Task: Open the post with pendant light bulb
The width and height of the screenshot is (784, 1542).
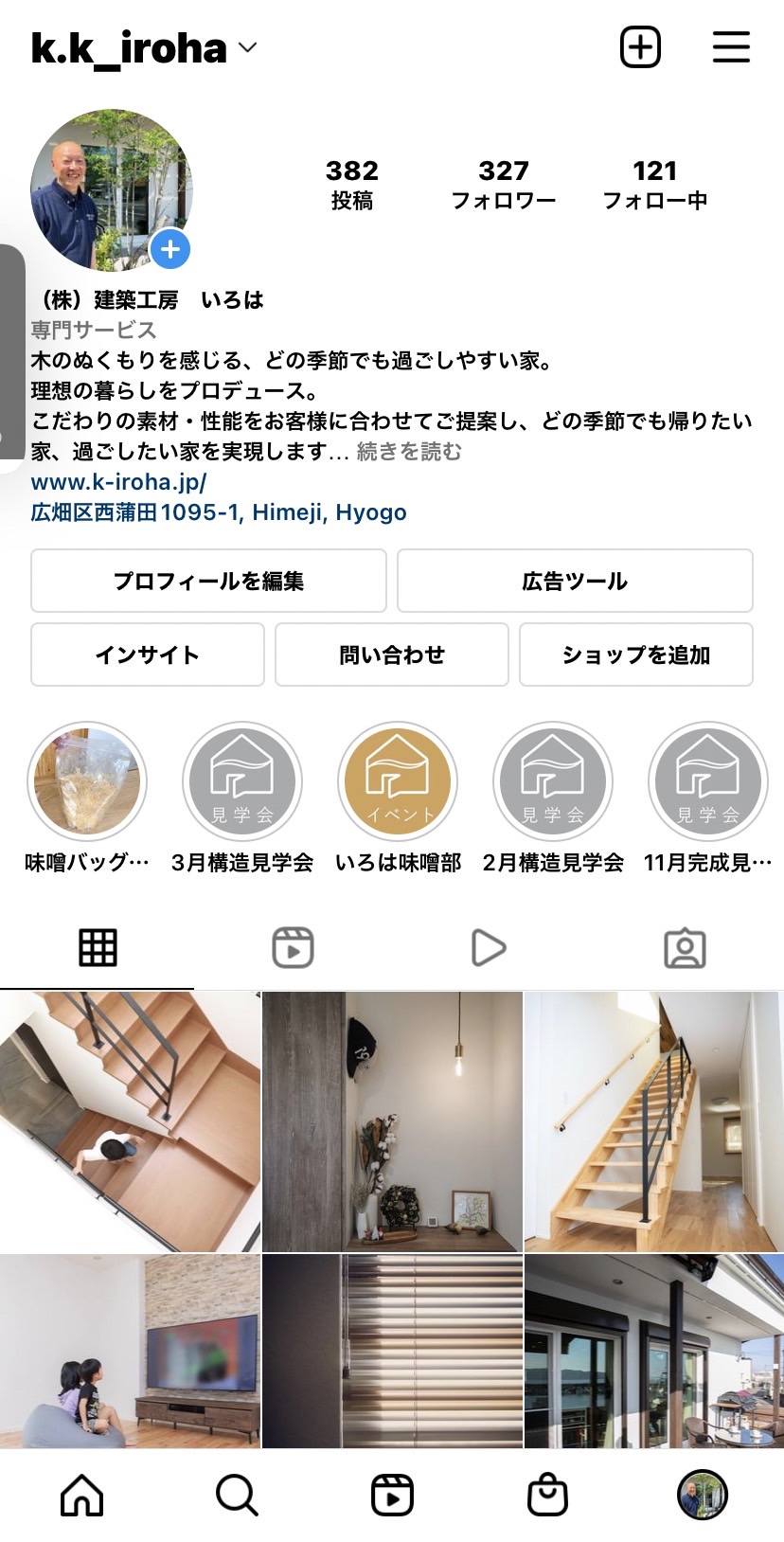Action: (392, 1121)
